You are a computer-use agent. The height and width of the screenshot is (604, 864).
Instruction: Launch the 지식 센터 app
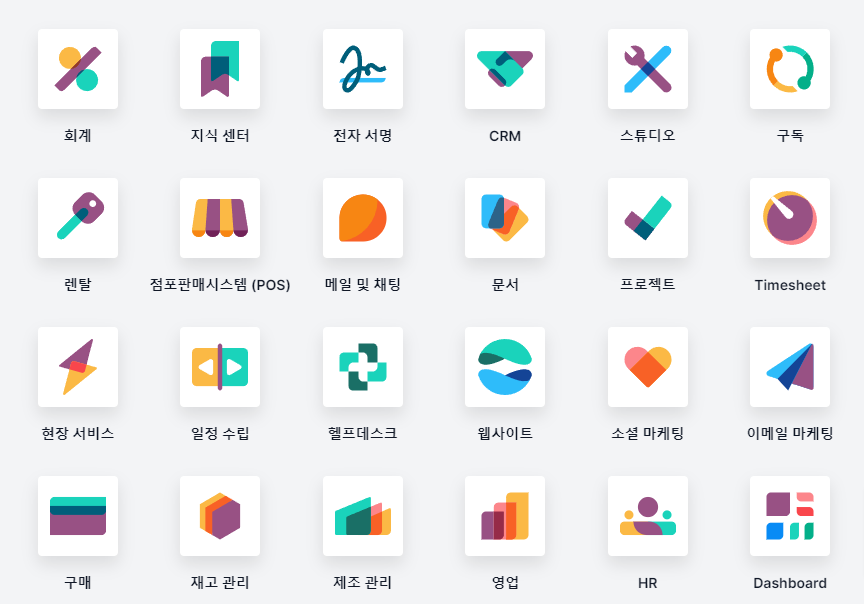220,69
